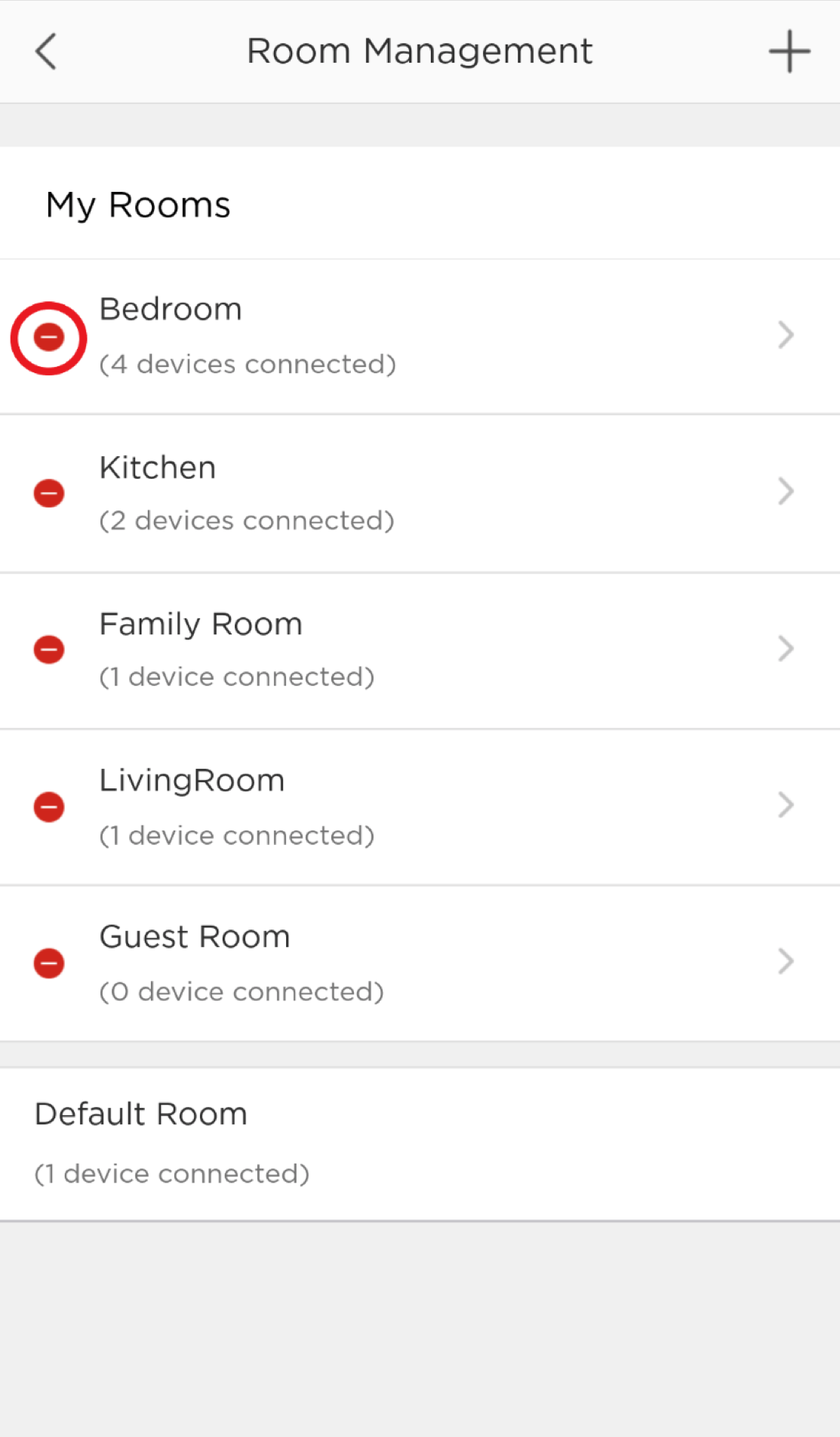
Task: Delete the Family Room entry
Action: click(49, 649)
